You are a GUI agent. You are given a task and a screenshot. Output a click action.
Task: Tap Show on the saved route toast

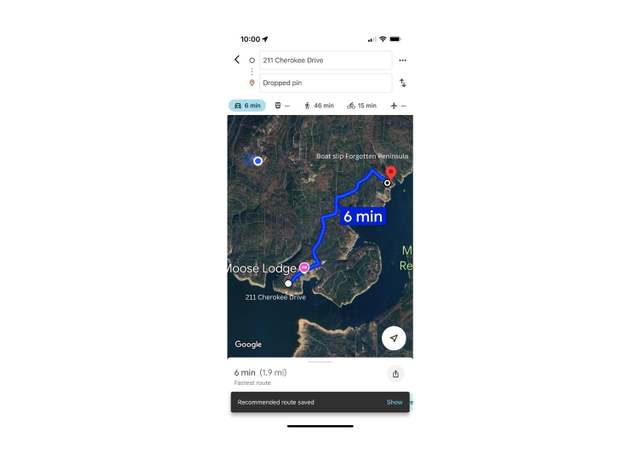click(395, 402)
